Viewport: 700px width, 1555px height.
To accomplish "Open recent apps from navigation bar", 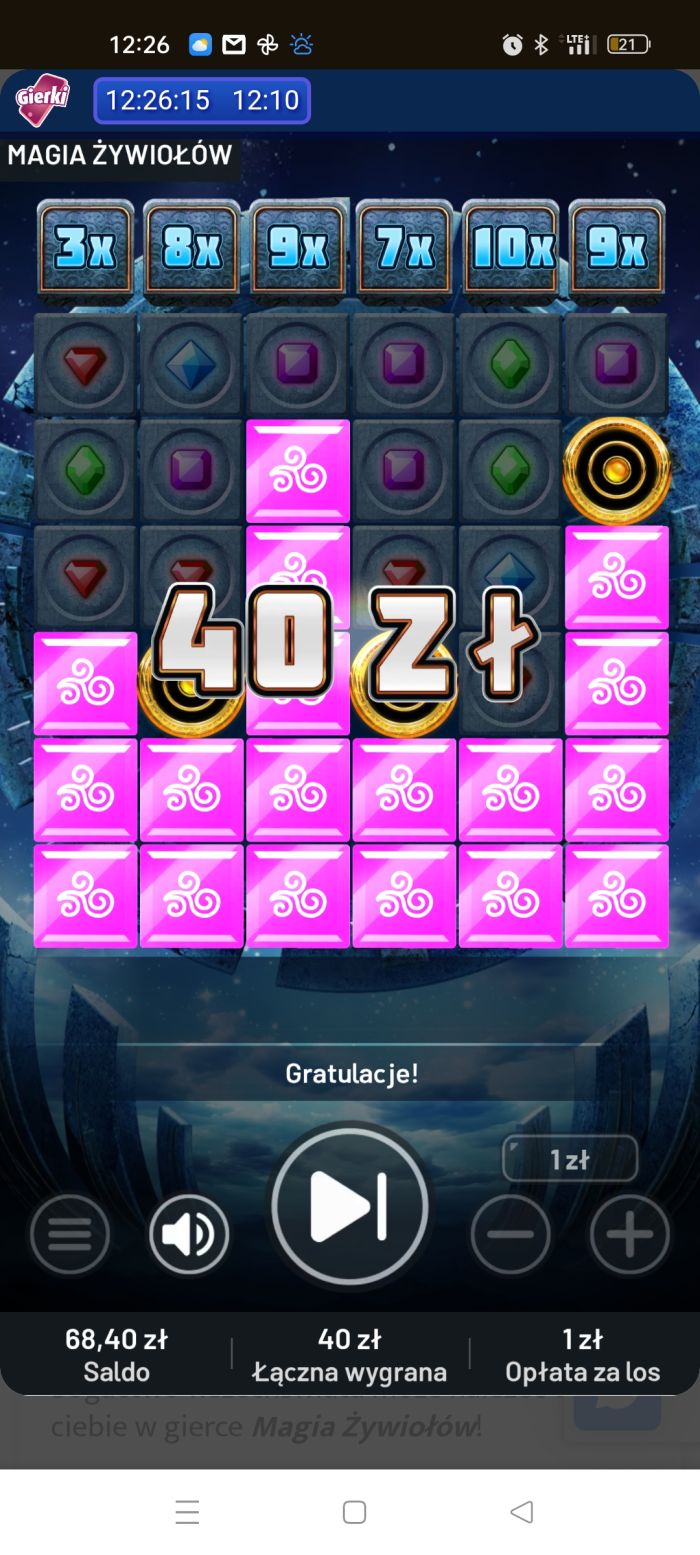I will [187, 1511].
